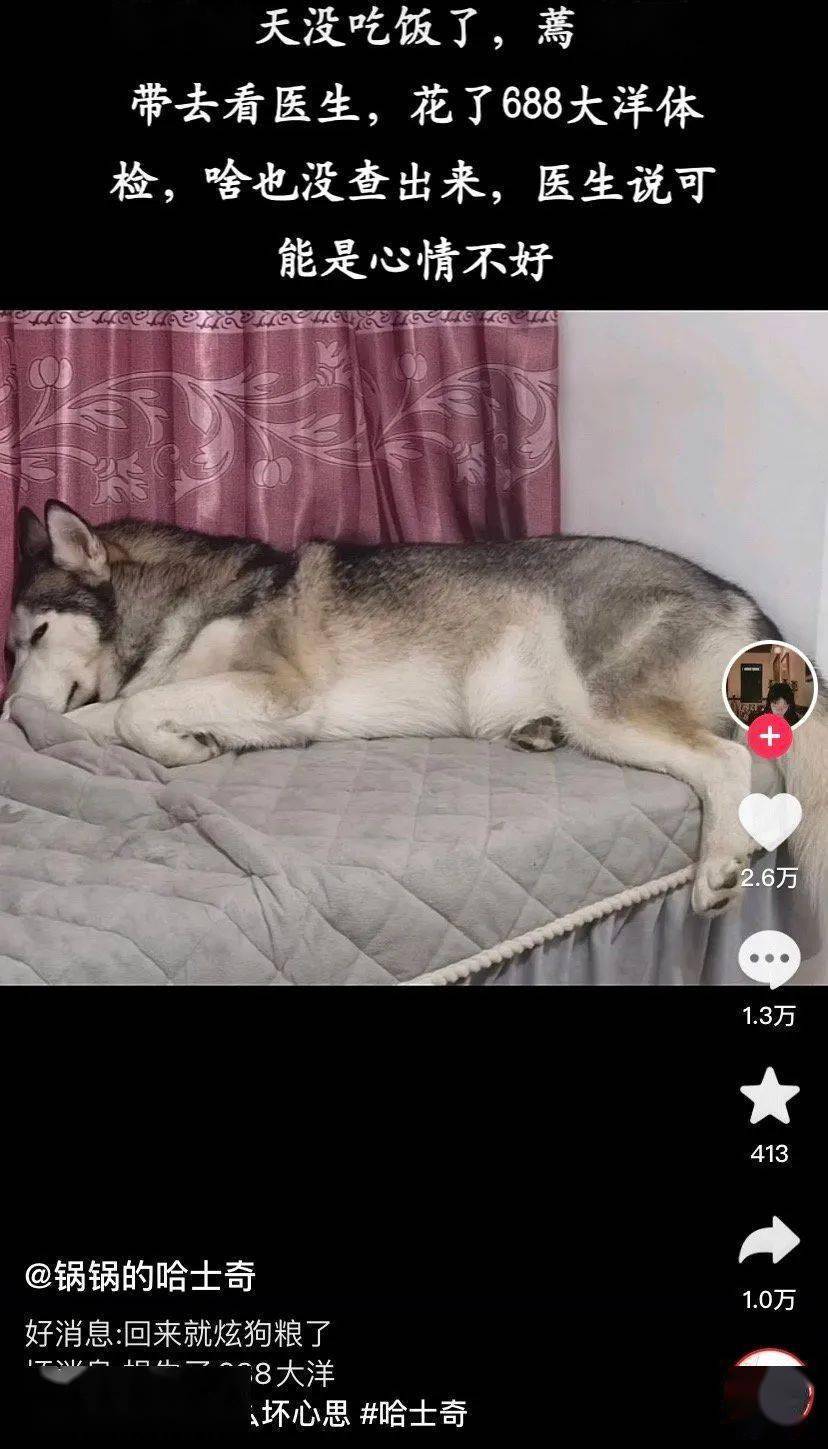Open the #哈士奇 hashtag
Screen dimensions: 828x1449
tap(413, 1413)
